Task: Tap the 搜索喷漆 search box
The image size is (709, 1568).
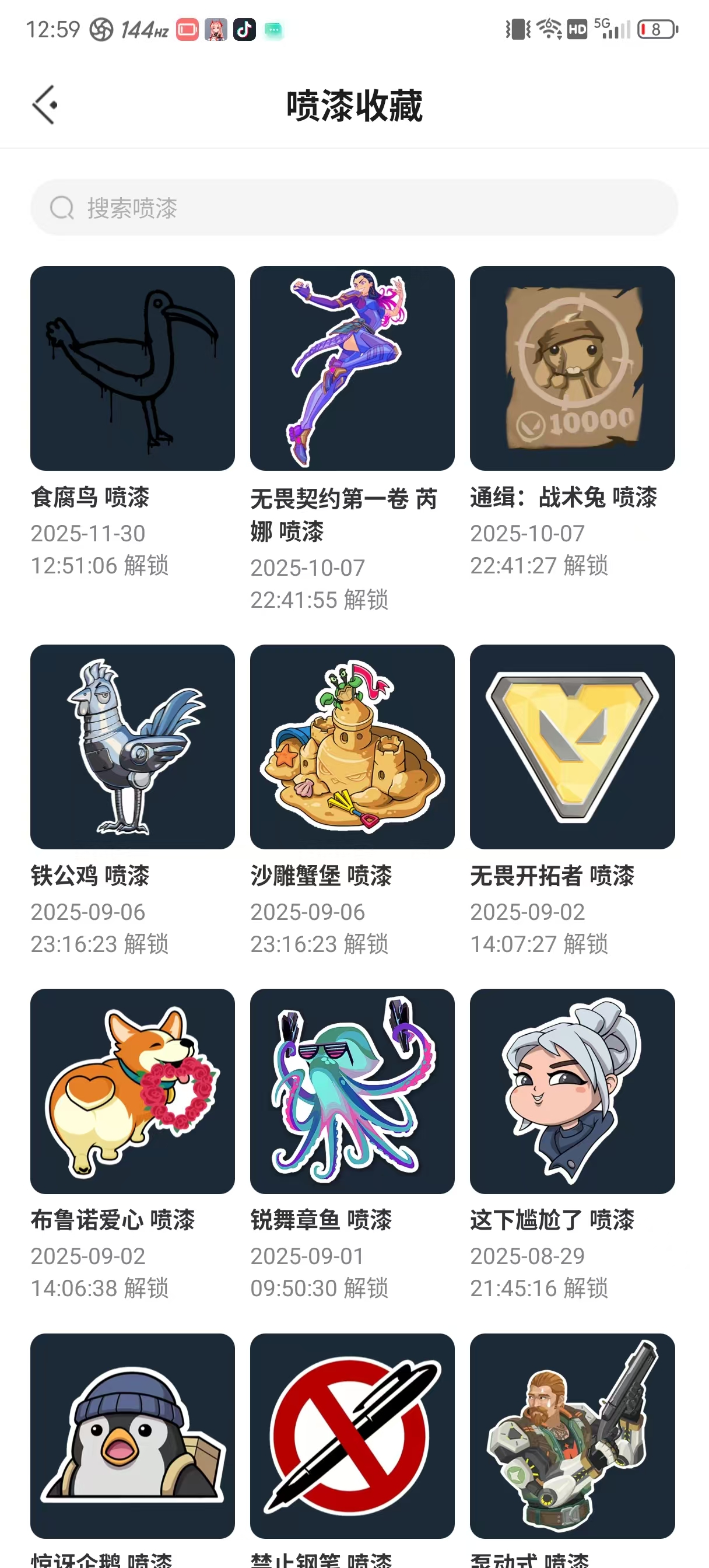Action: click(354, 208)
